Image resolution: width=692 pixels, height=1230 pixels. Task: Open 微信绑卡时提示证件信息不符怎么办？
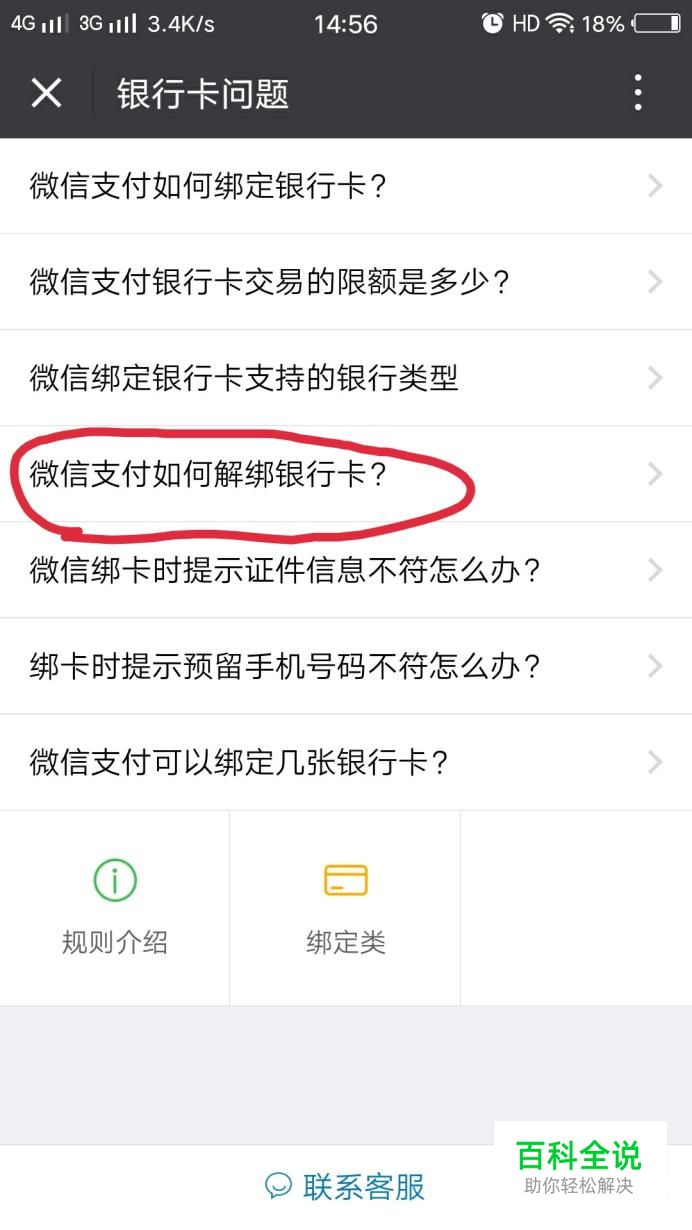(x=345, y=570)
